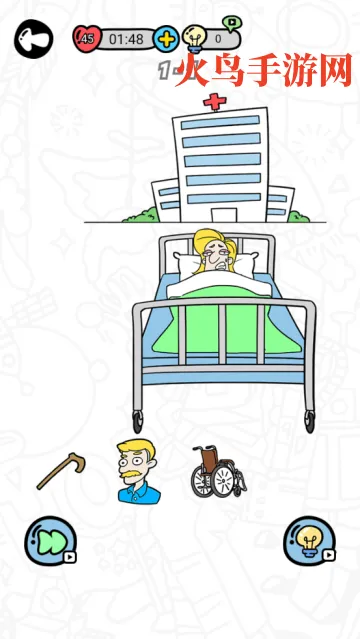Get a hint with the light bulb button

[x=310, y=541]
